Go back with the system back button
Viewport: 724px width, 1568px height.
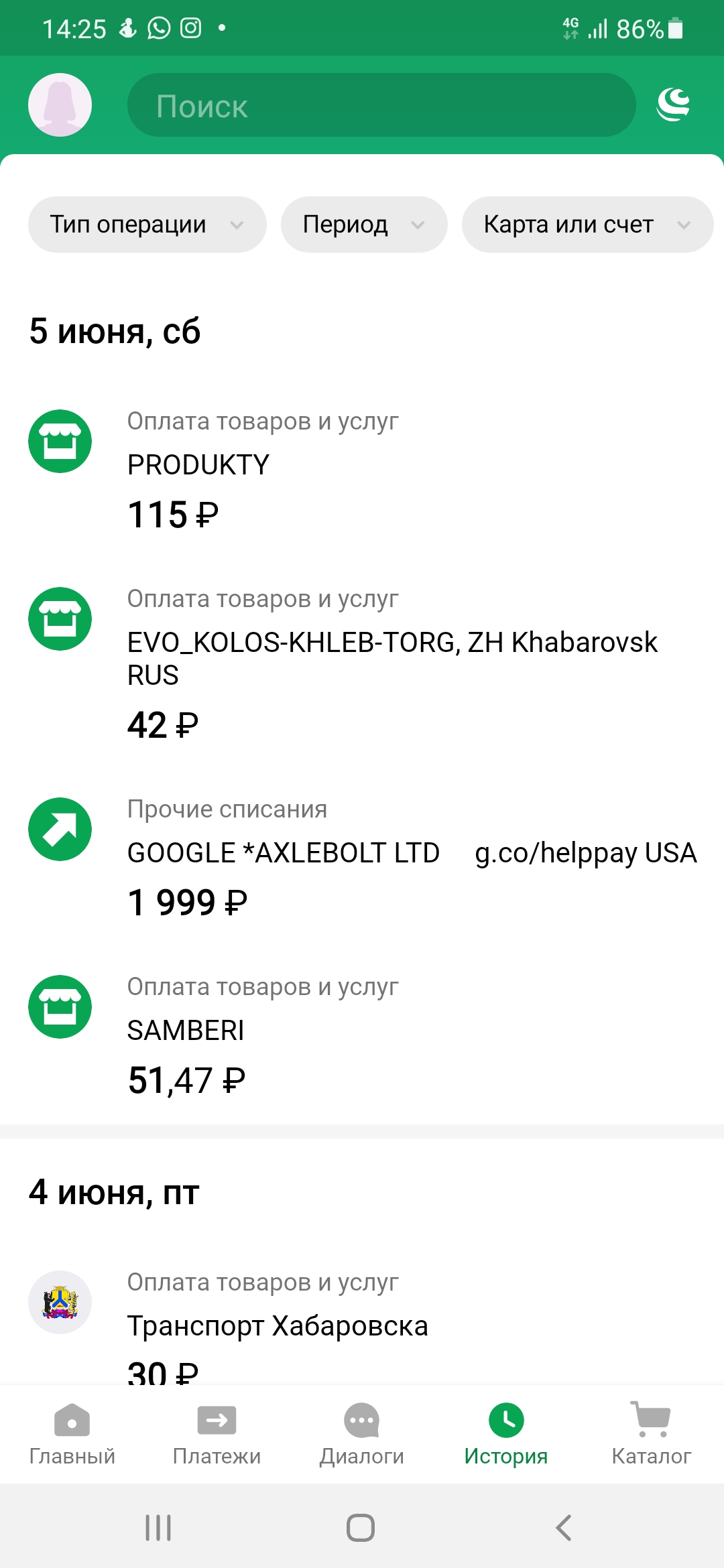564,1528
